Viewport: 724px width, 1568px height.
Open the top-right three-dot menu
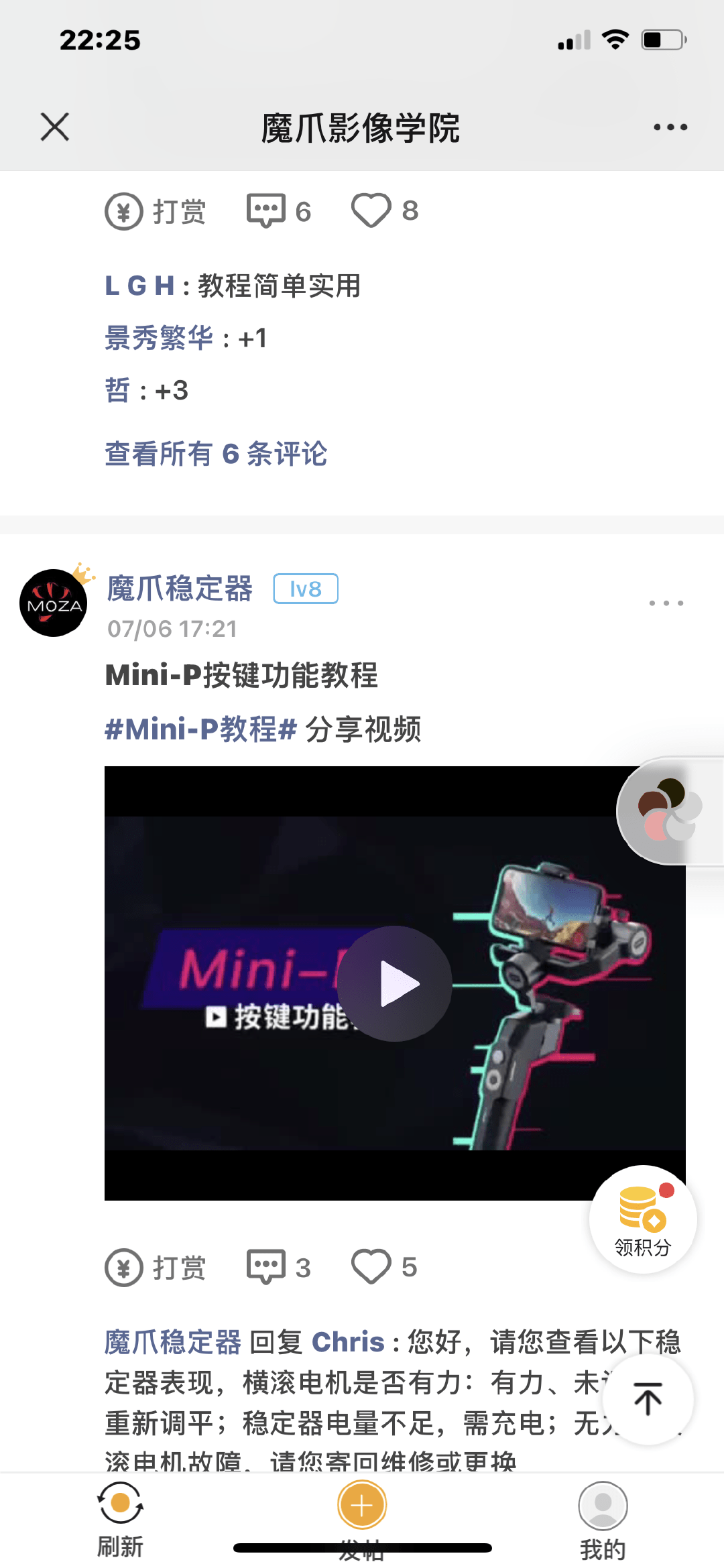[x=670, y=126]
